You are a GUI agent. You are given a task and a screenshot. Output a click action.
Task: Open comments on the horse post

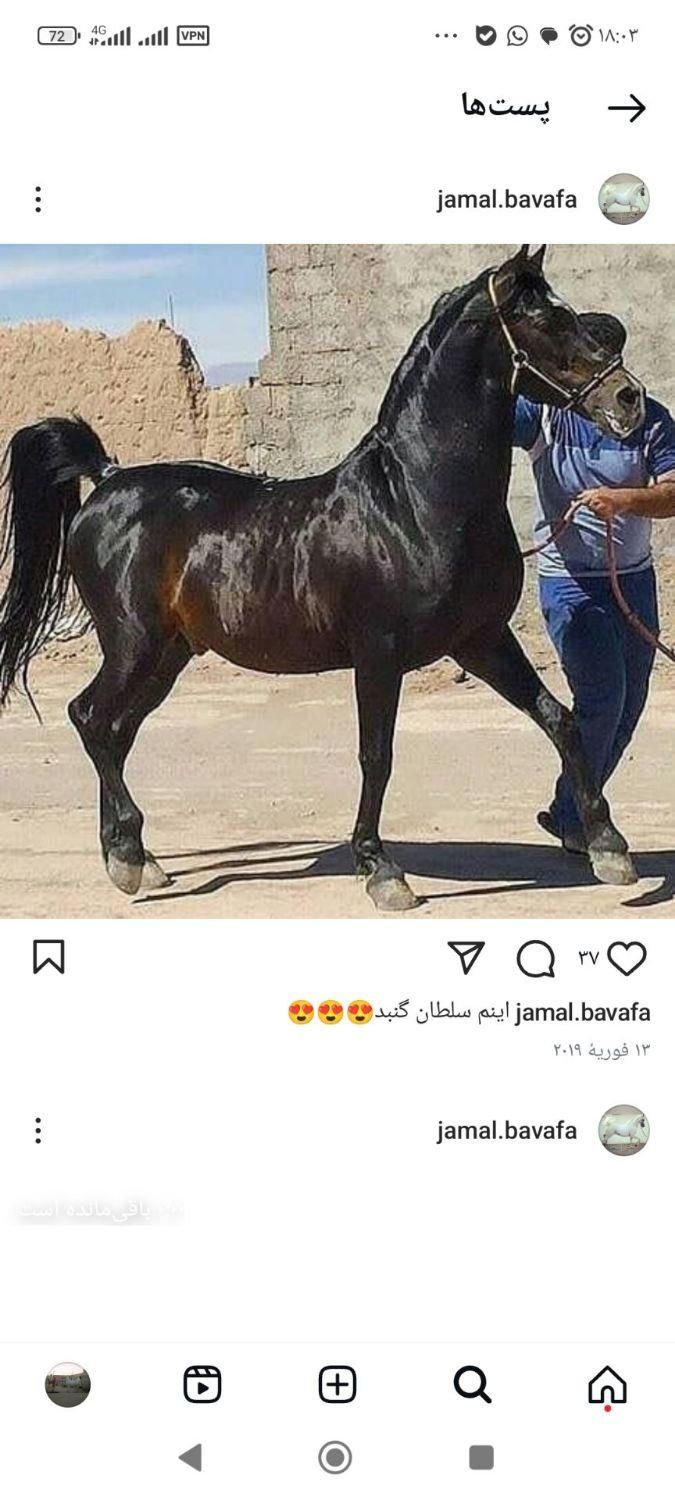coord(535,958)
